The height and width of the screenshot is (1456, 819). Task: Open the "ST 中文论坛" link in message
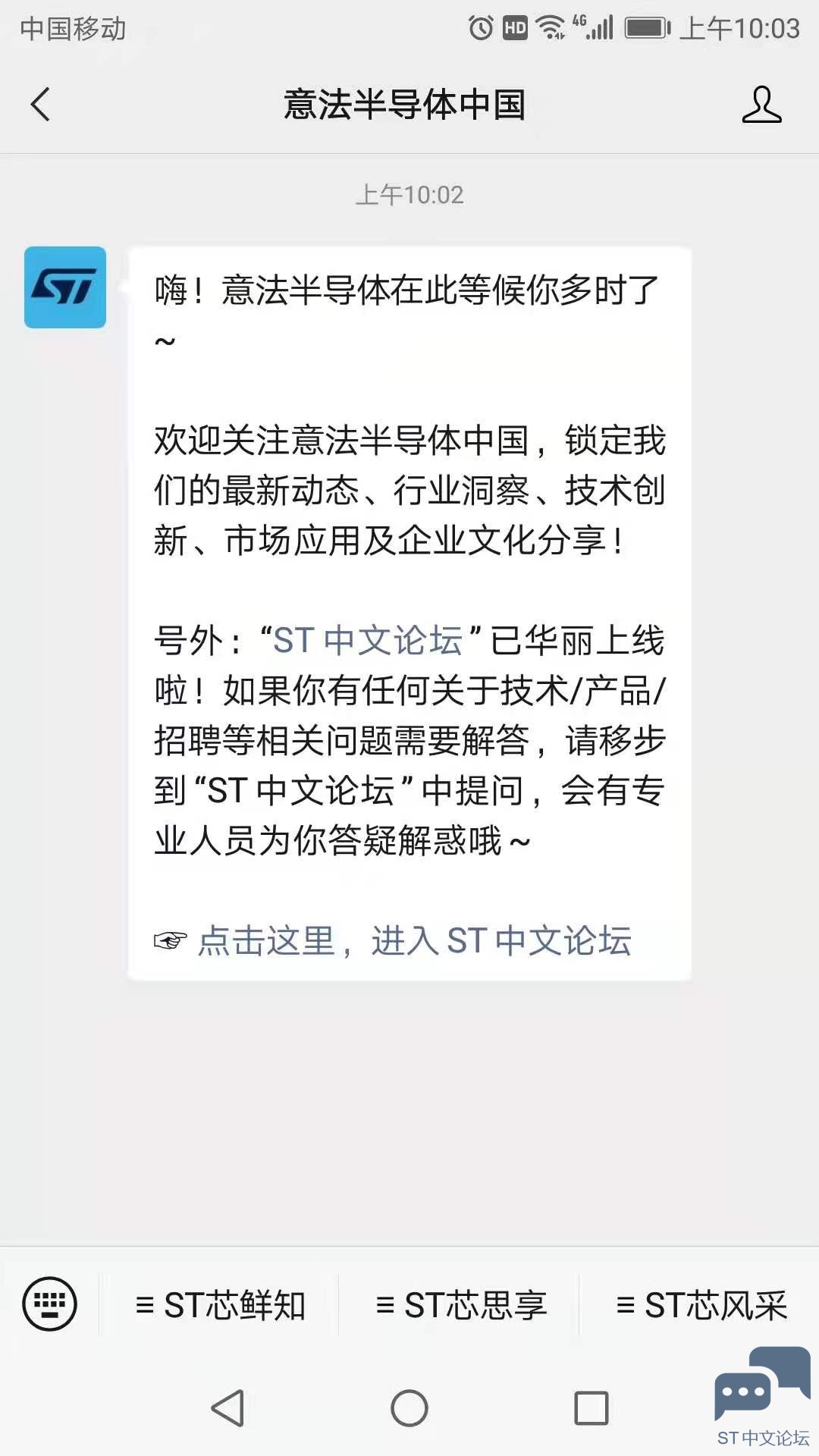click(369, 641)
